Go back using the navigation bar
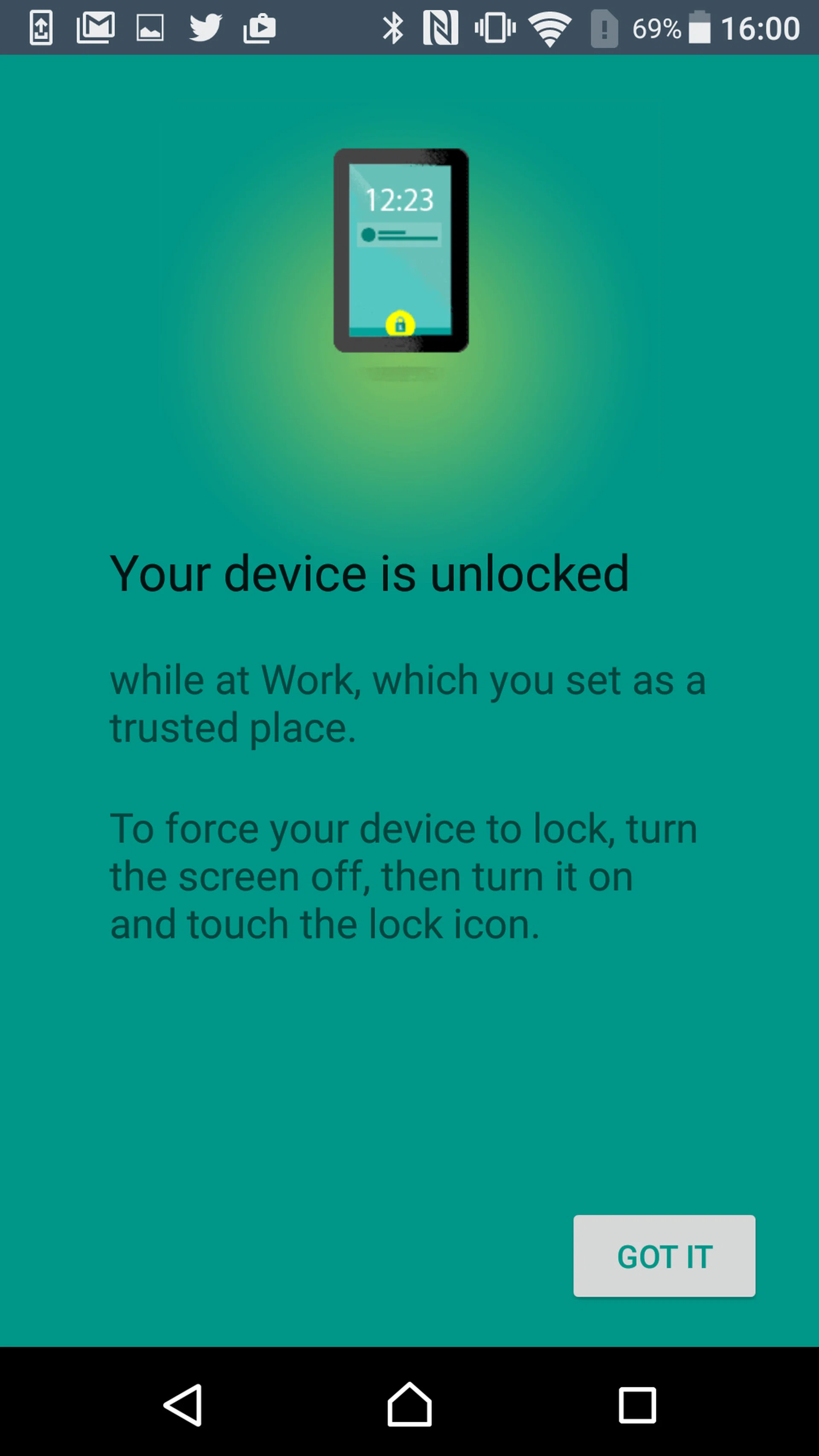The width and height of the screenshot is (819, 1456). 183,1405
